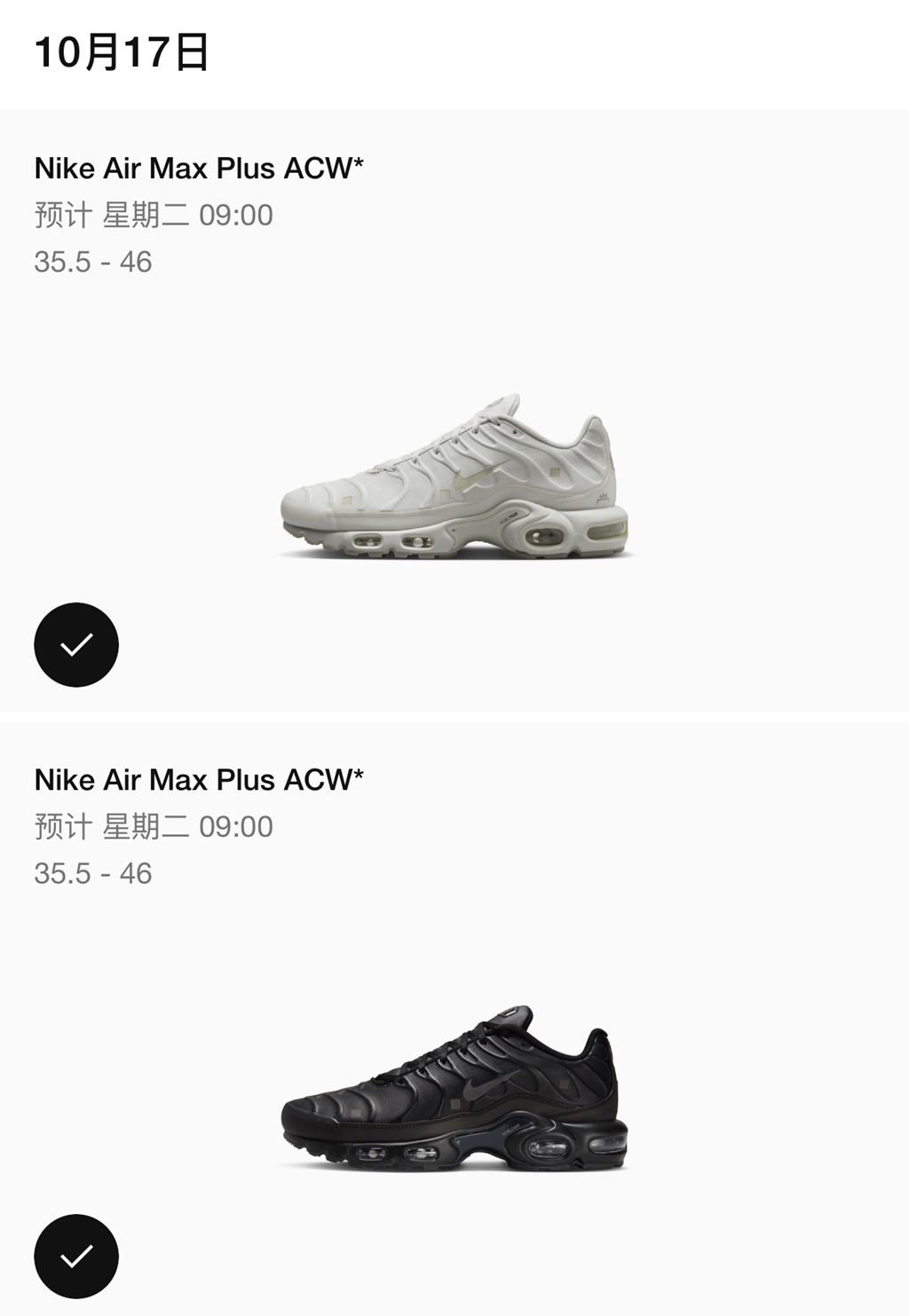
Task: Toggle the notify checkmark on the grey Air Max Plus
Action: click(76, 644)
